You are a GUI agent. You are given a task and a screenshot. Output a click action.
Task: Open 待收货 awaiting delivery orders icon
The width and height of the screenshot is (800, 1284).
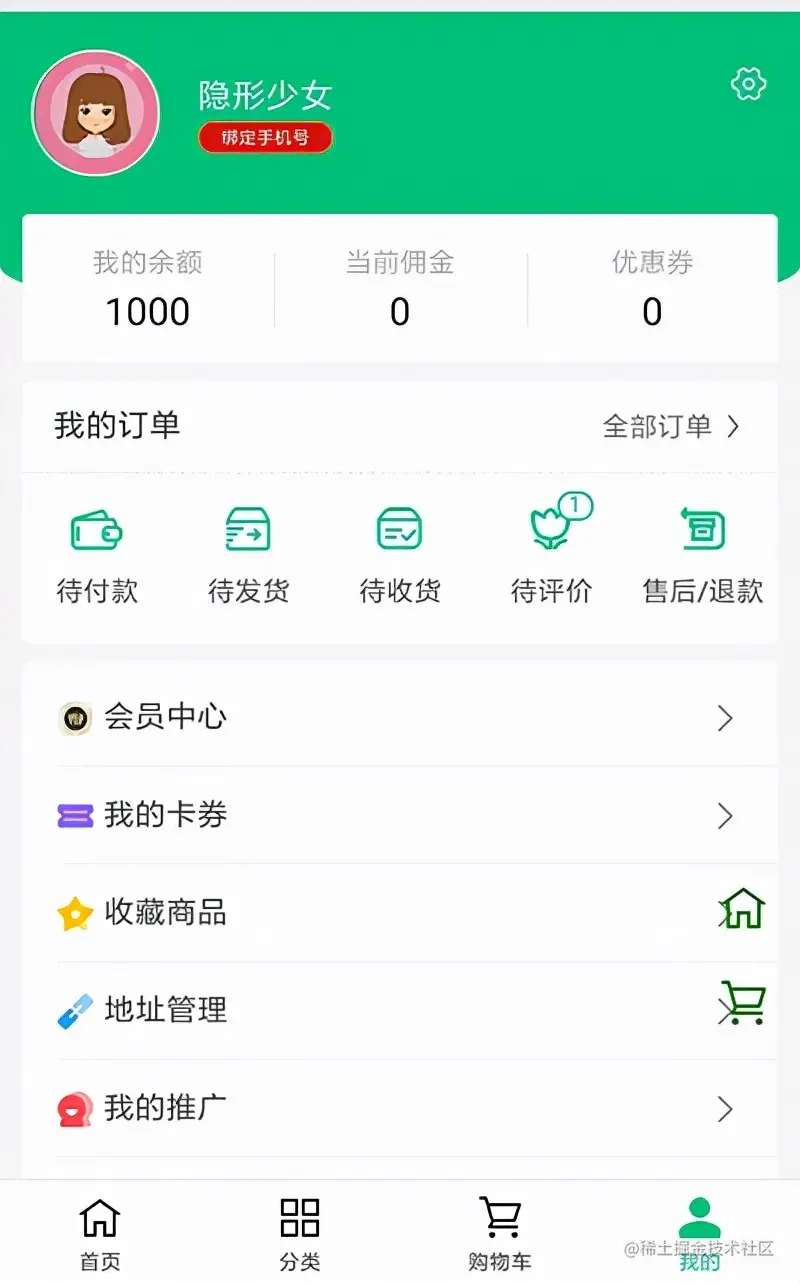399,527
